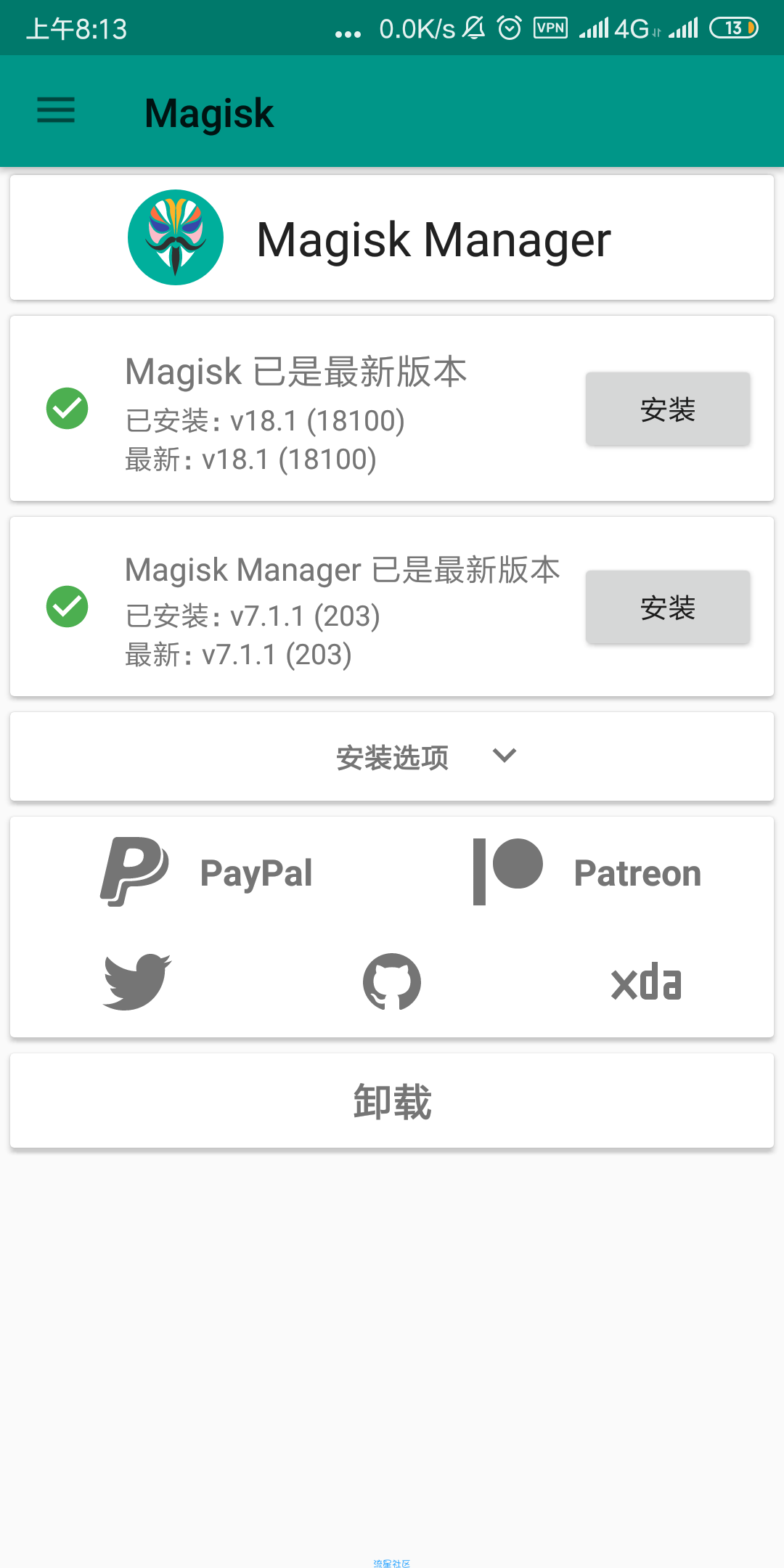Tap 安装 button for Magisk v18.1
The width and height of the screenshot is (784, 1568).
(667, 409)
